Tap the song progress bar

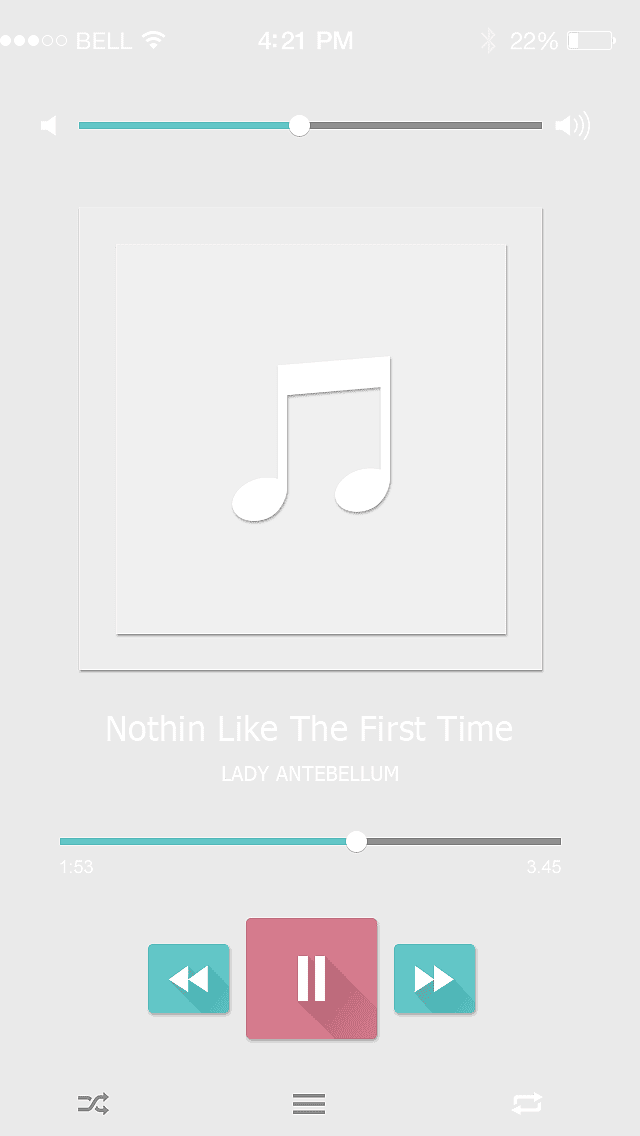coord(310,841)
